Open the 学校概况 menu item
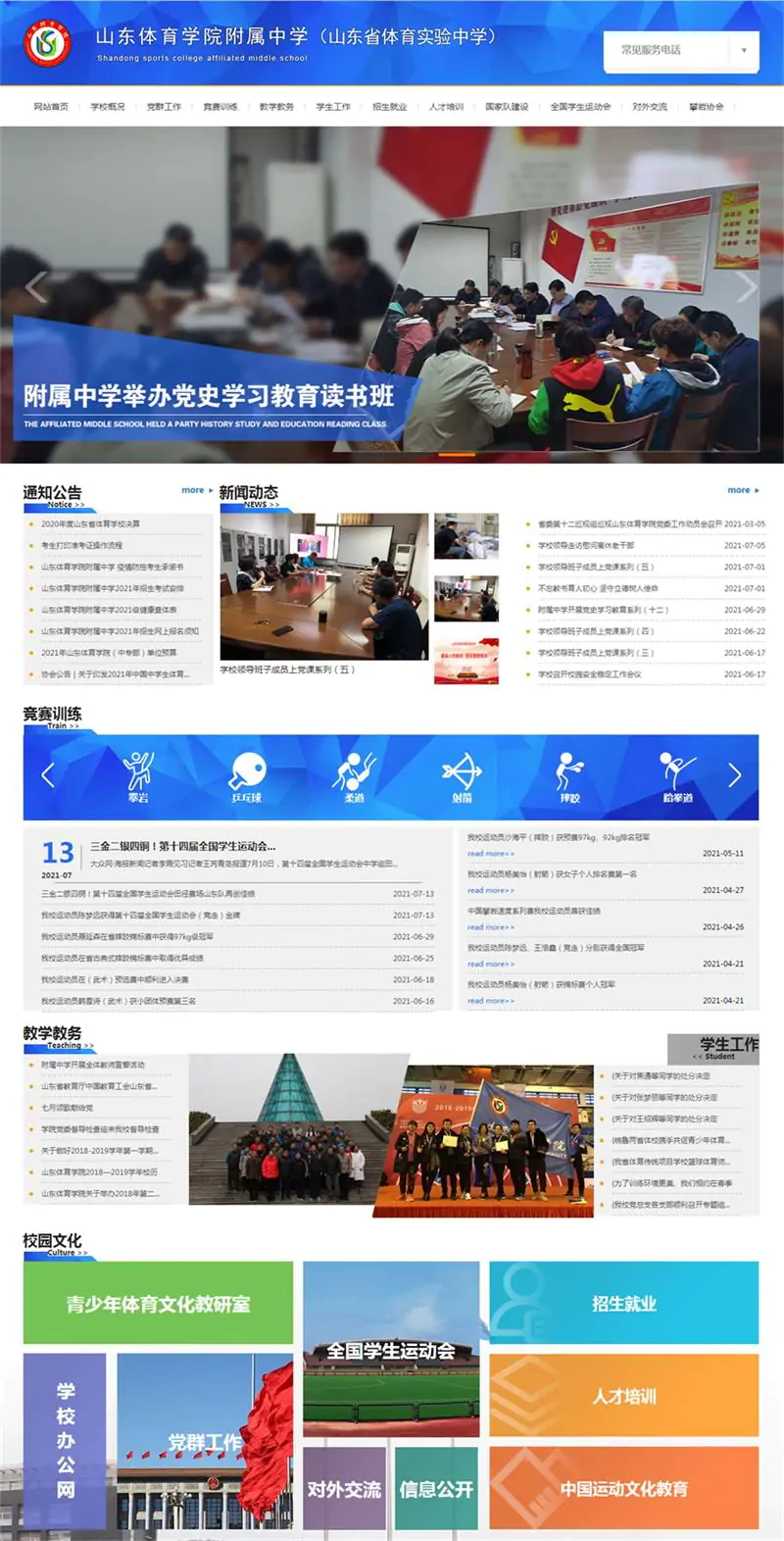The image size is (784, 1541). (x=108, y=107)
